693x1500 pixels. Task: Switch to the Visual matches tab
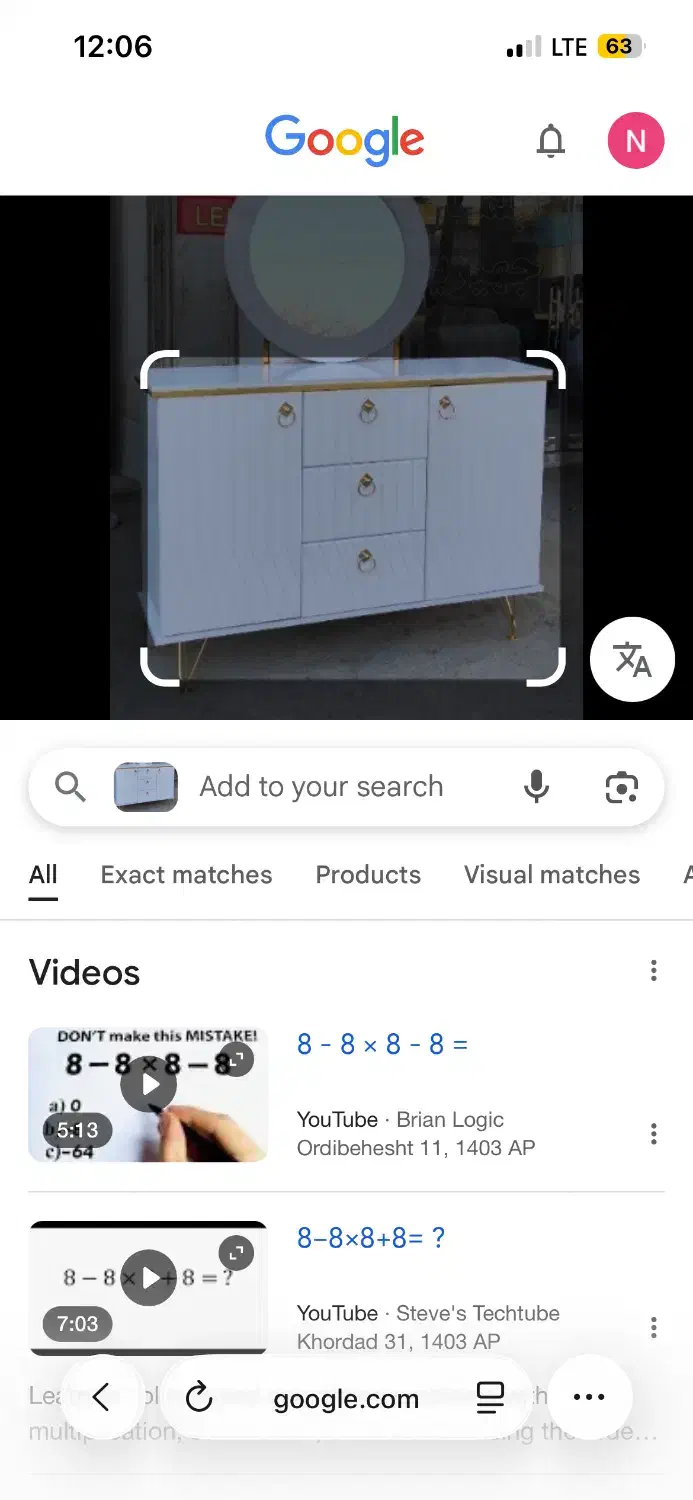pos(551,875)
